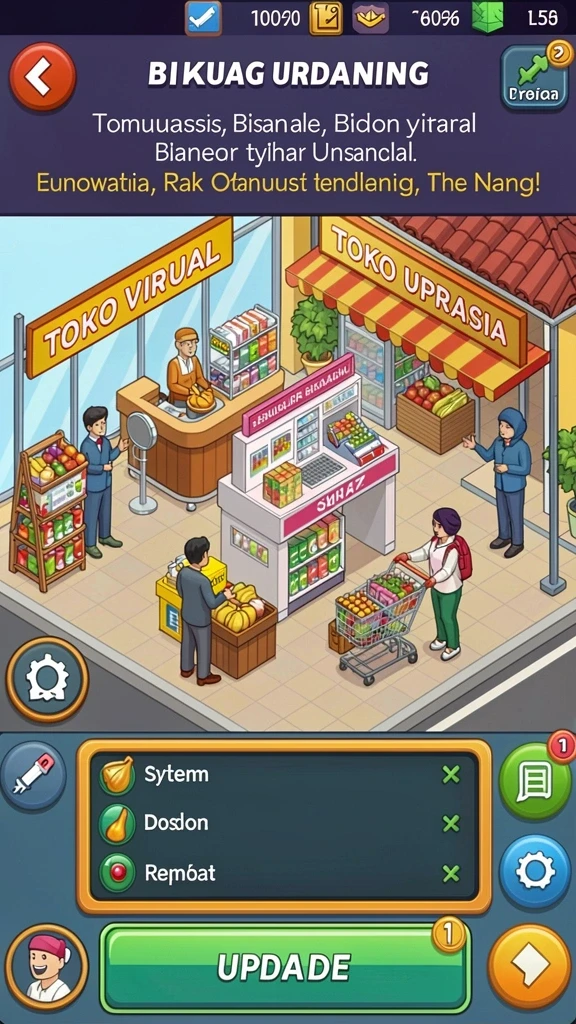
Task: Hit the green UPDADE button
Action: [x=285, y=967]
